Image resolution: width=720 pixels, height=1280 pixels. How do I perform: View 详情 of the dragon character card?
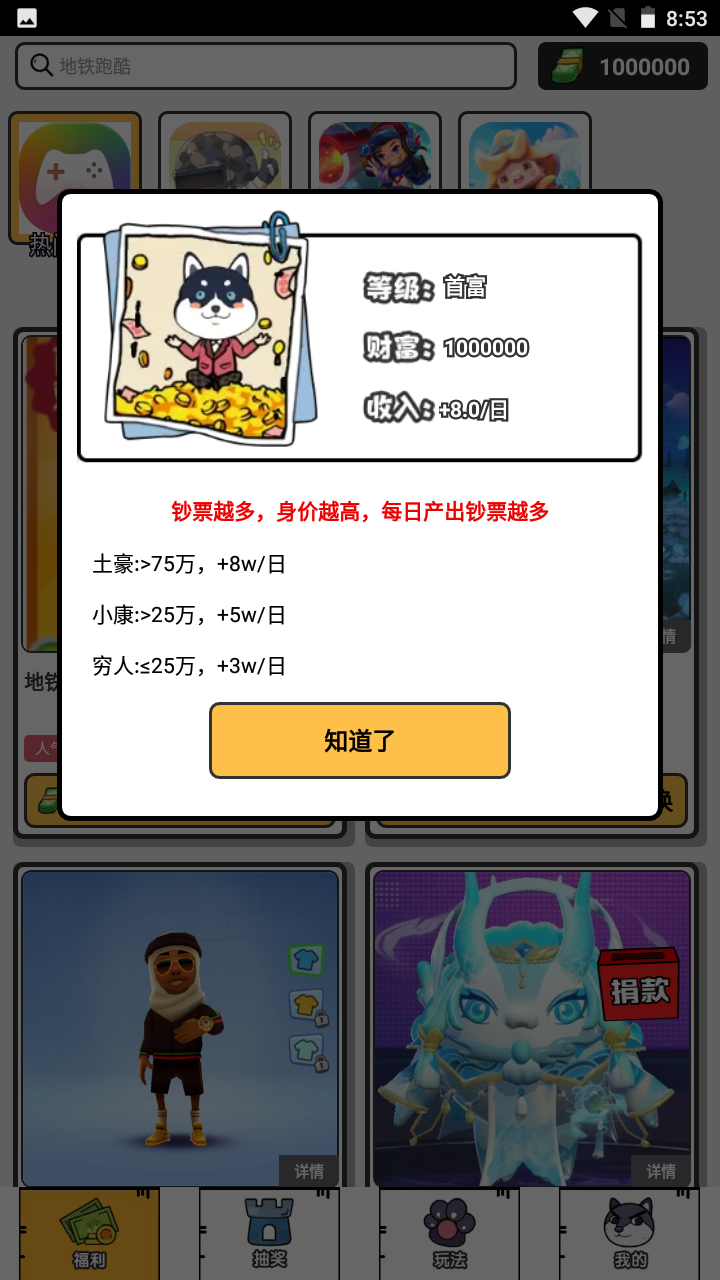coord(660,1171)
